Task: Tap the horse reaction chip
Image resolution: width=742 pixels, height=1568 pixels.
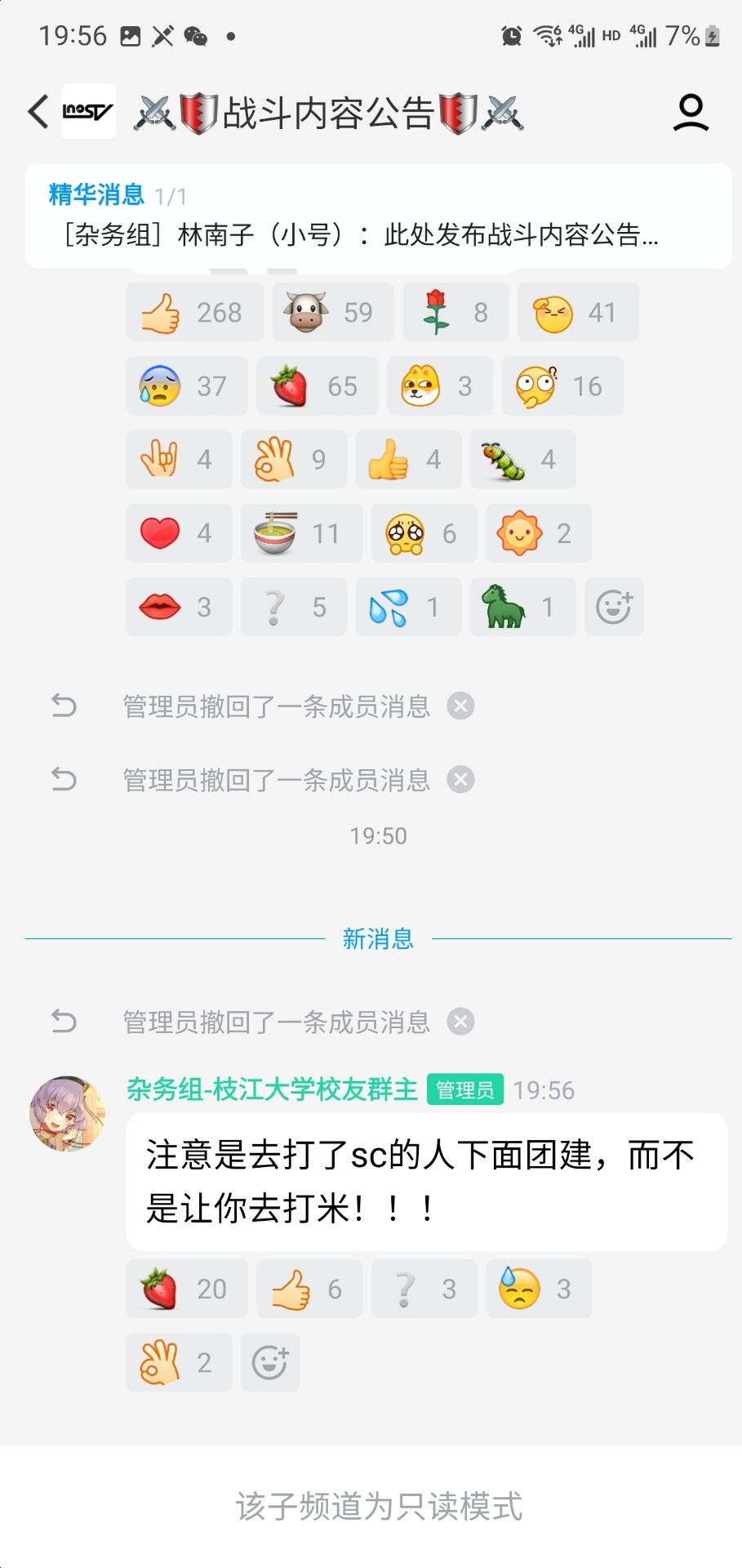Action: click(x=522, y=607)
